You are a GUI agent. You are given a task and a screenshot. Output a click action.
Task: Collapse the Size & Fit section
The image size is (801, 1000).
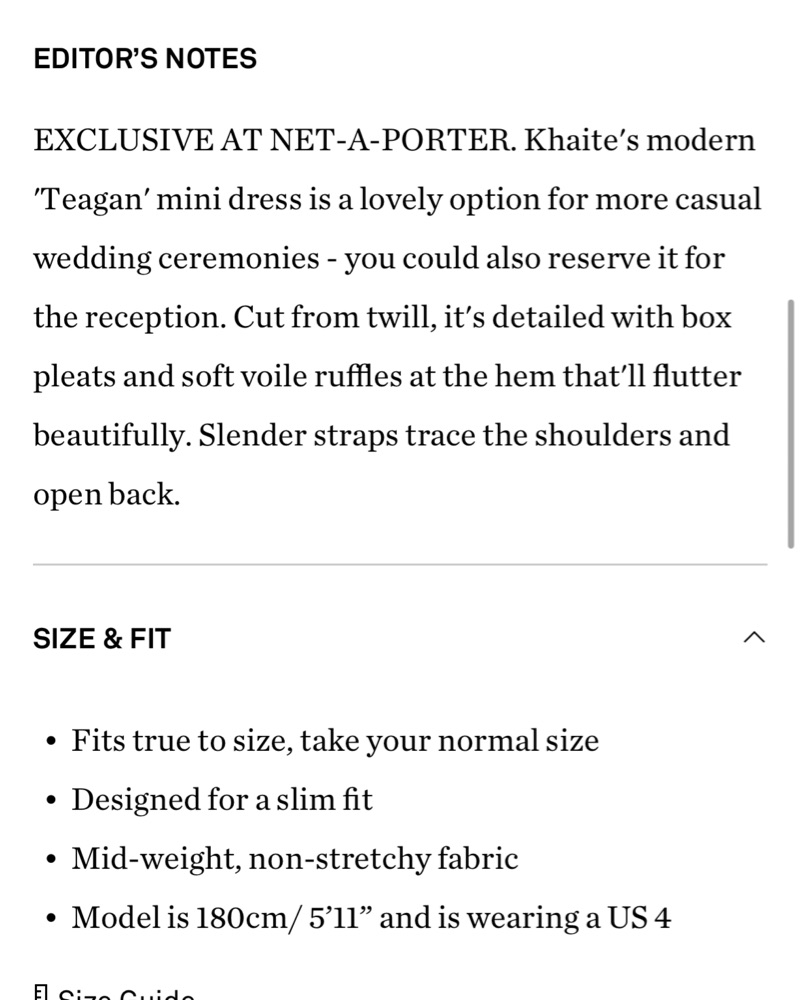(x=755, y=638)
